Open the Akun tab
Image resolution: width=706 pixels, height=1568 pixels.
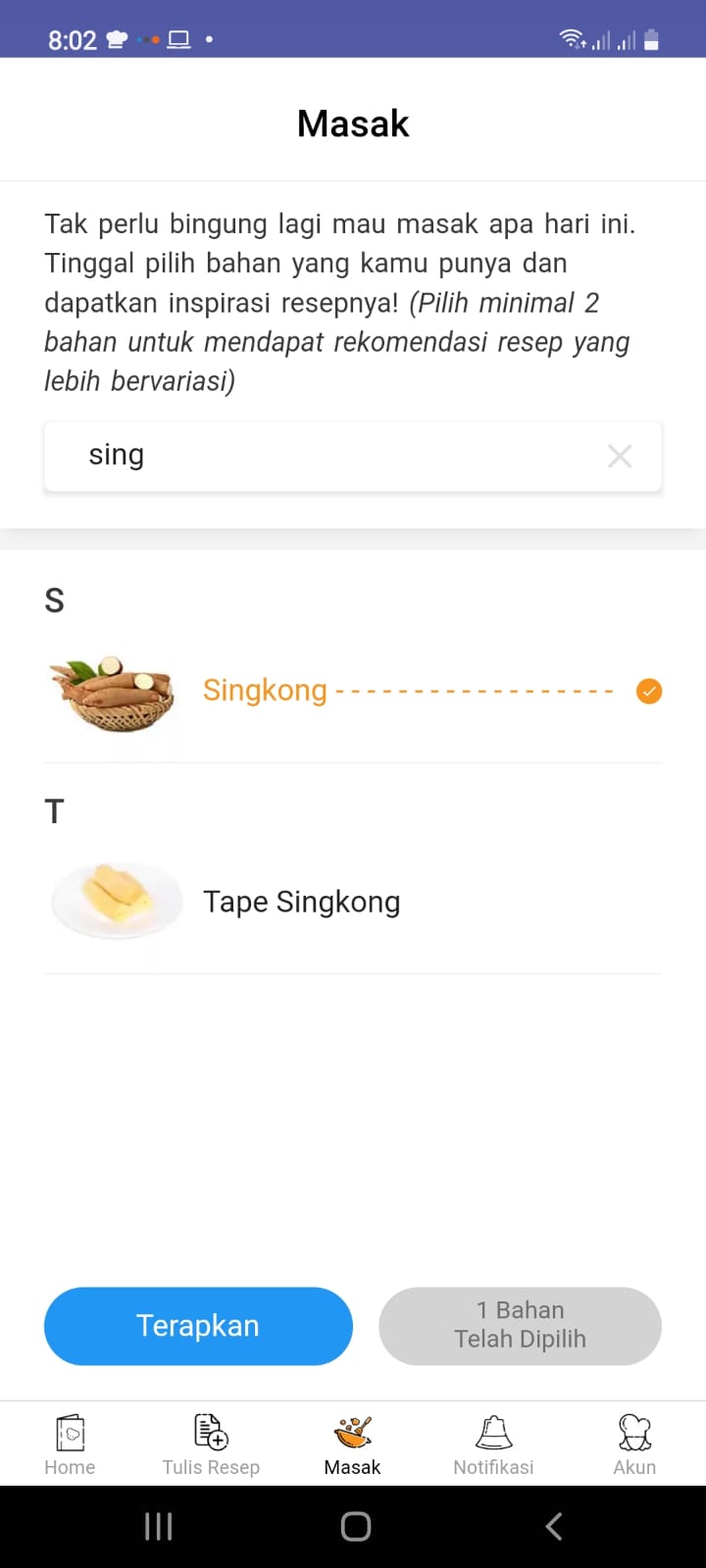[634, 1445]
